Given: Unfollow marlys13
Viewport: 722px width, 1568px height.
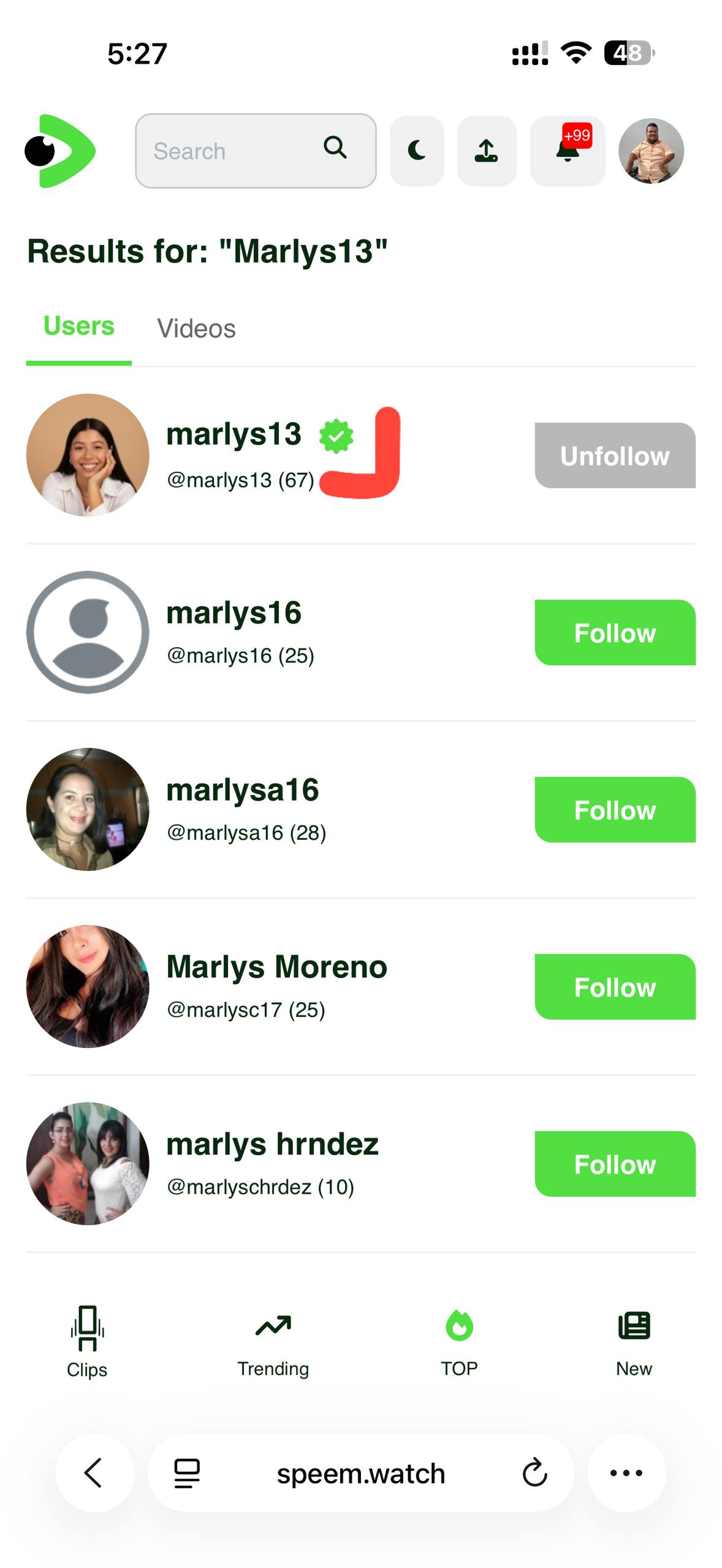Looking at the screenshot, I should click(x=614, y=456).
